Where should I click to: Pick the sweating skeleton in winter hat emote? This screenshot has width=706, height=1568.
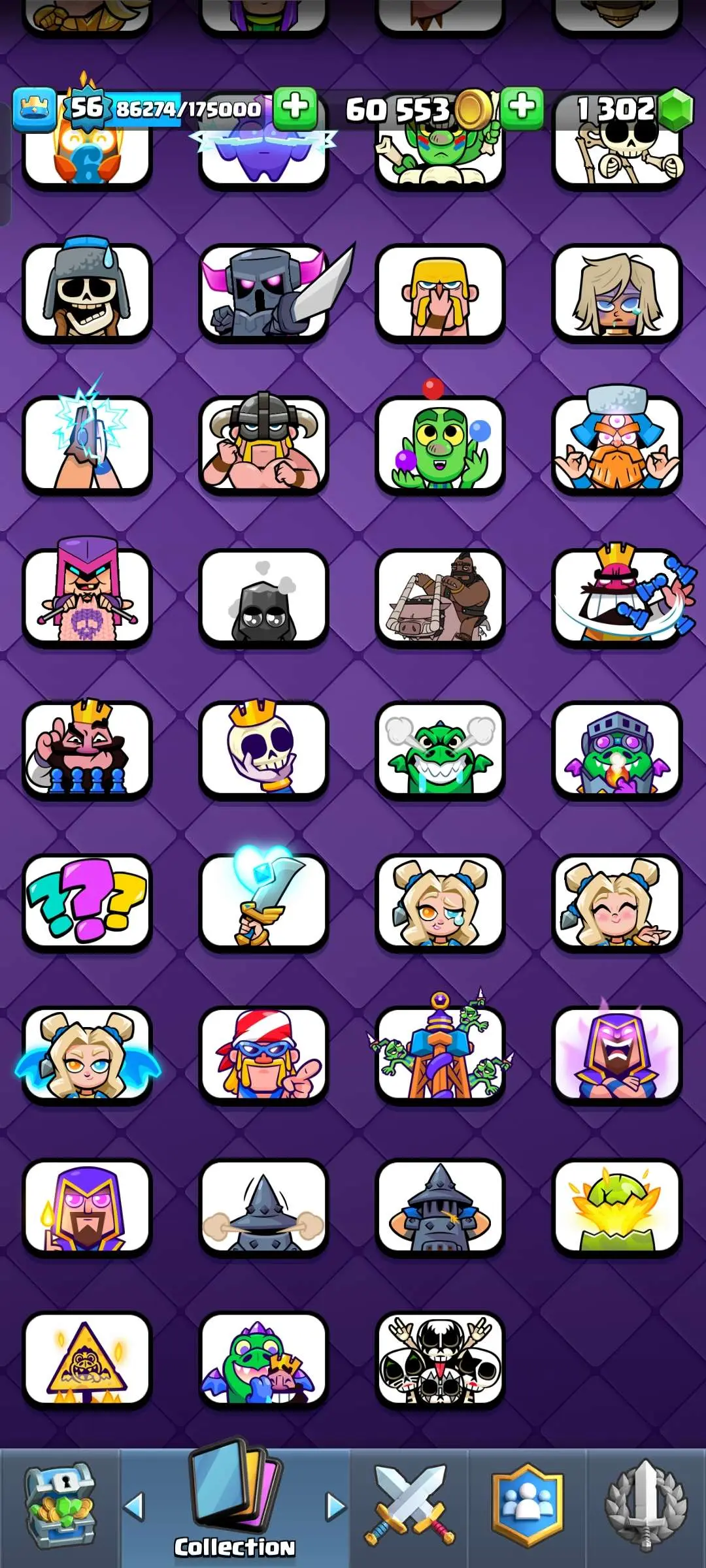[87, 293]
